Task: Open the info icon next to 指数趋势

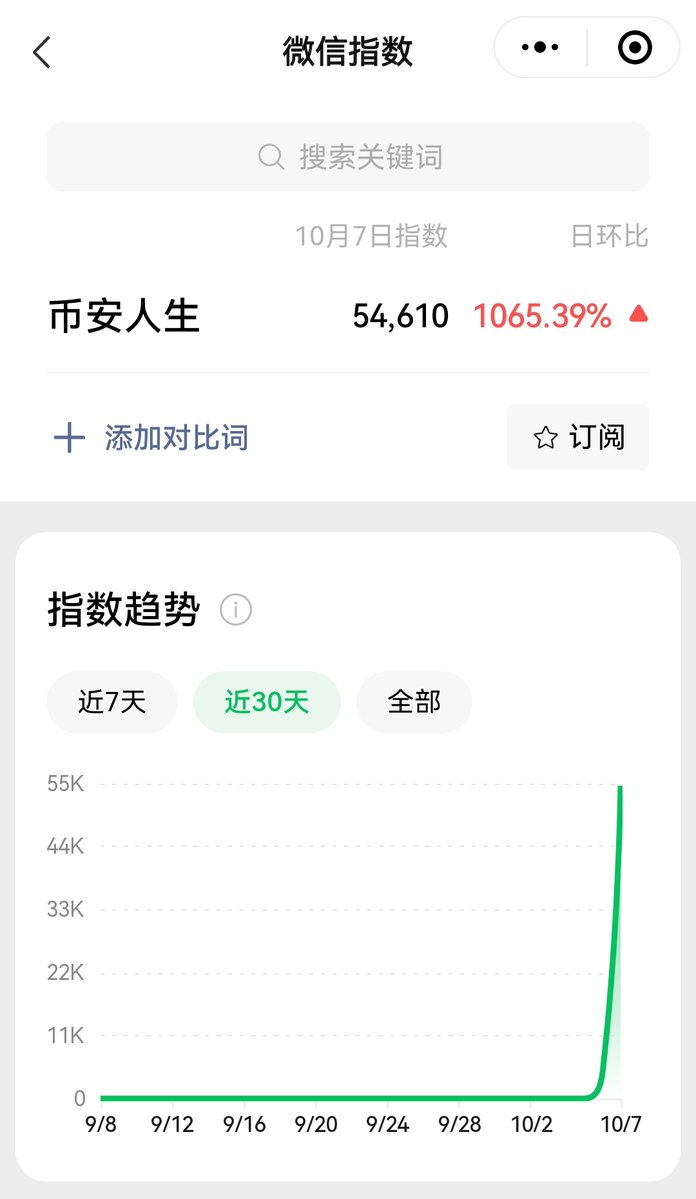Action: coord(236,609)
